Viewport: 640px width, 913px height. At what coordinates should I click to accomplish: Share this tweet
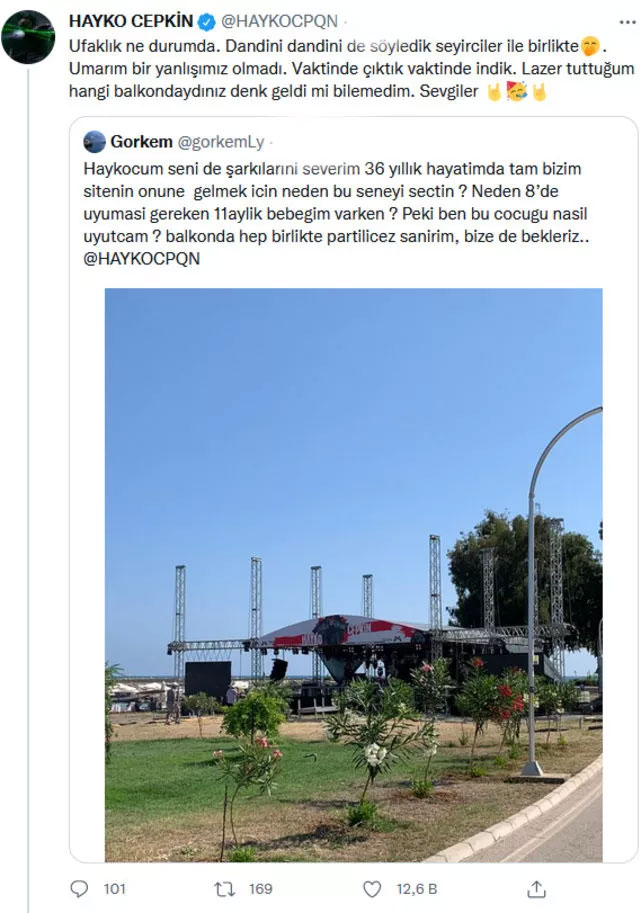[x=536, y=888]
